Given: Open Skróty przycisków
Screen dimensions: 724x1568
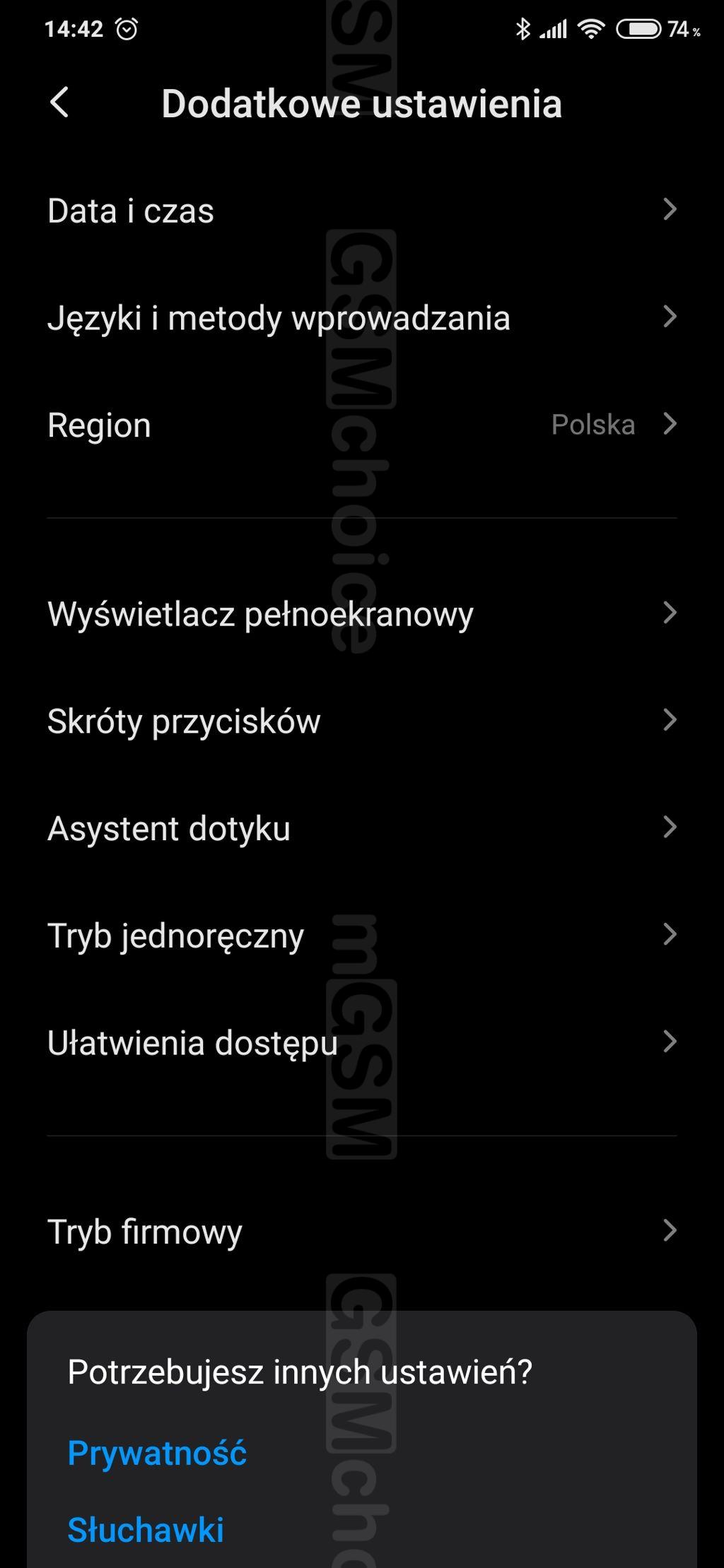Looking at the screenshot, I should pyautogui.click(x=362, y=721).
